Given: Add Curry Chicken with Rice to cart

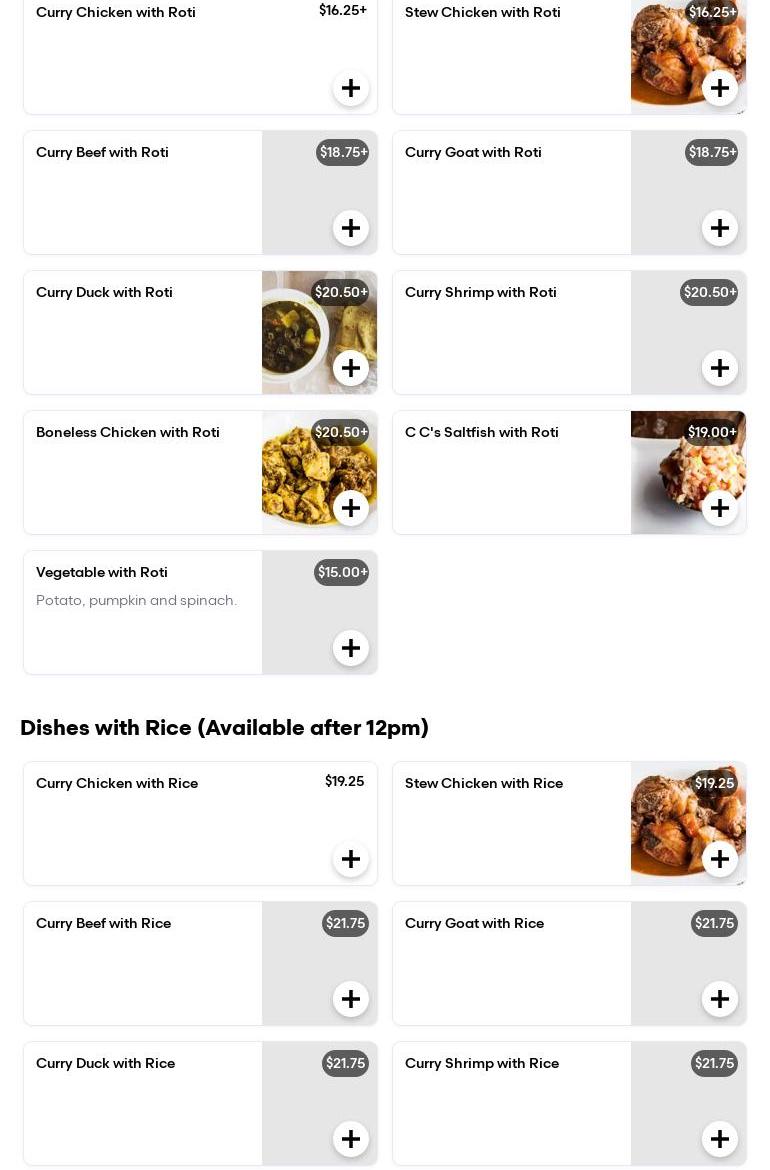Looking at the screenshot, I should pos(351,859).
